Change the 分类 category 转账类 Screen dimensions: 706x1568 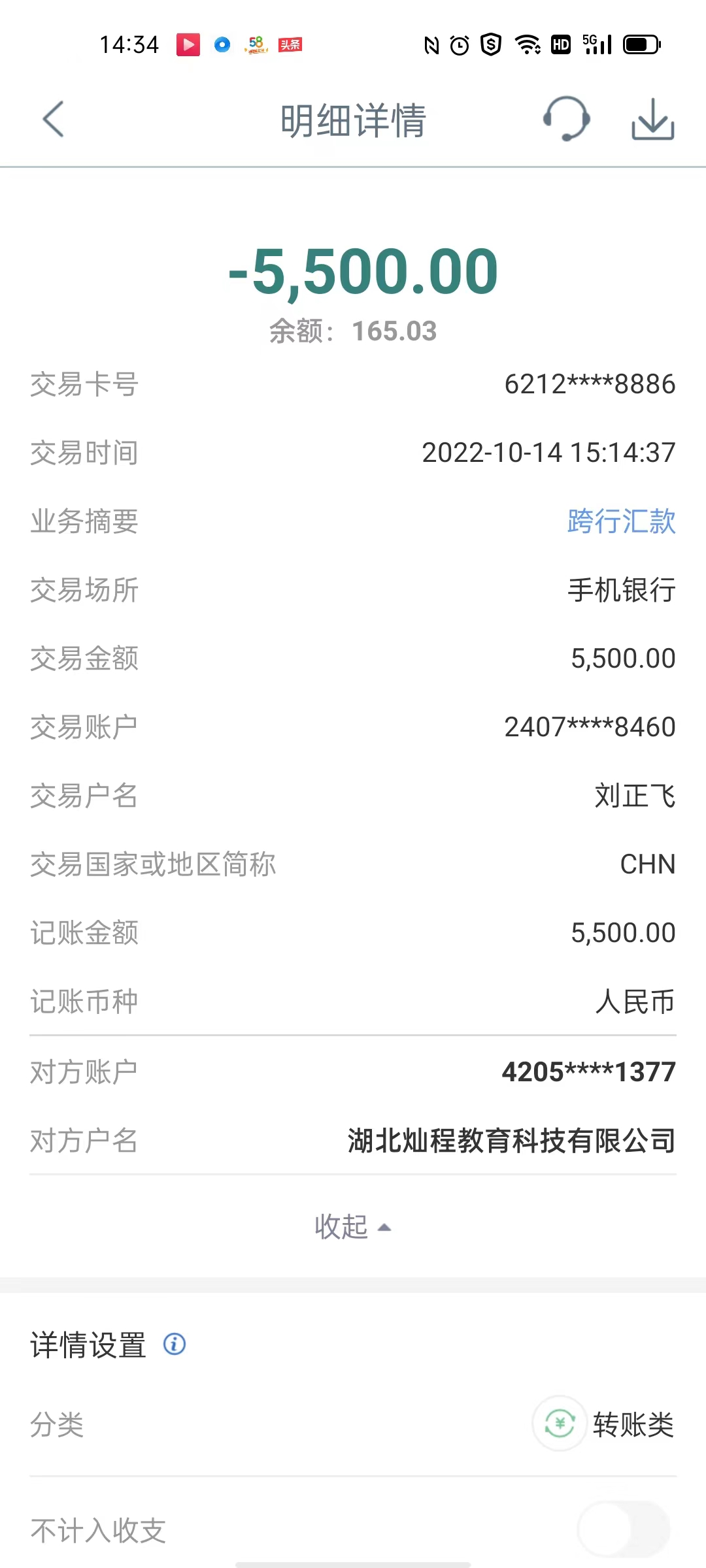click(604, 1424)
